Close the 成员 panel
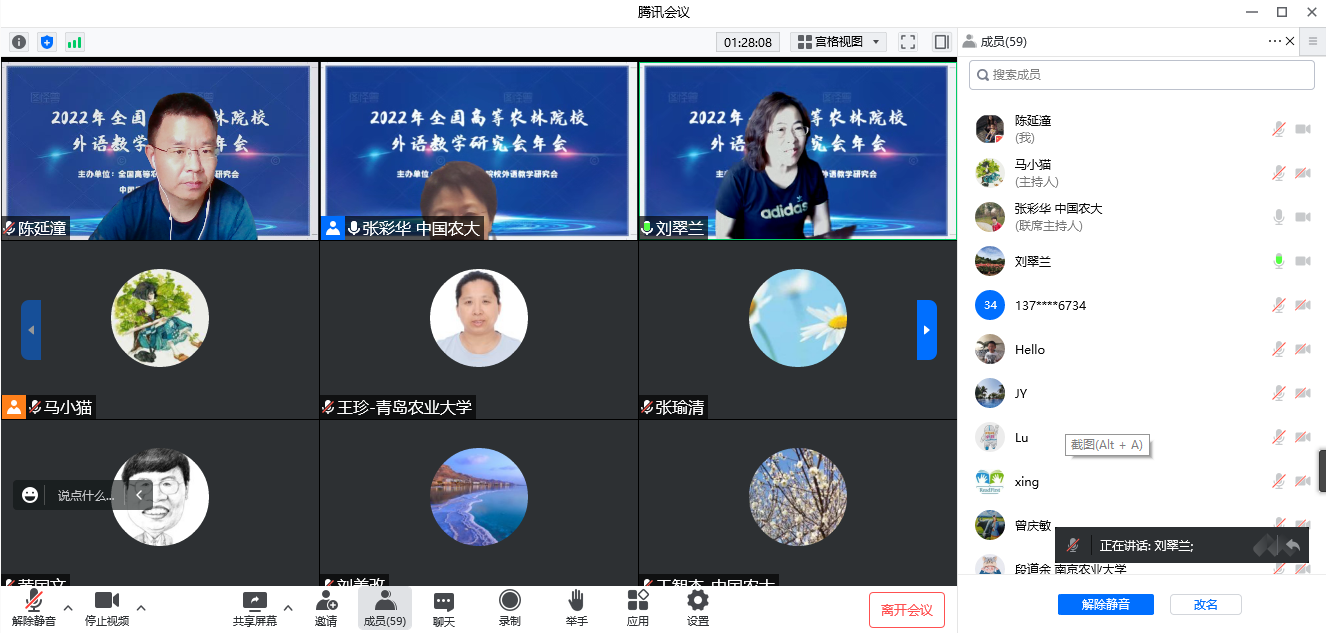The height and width of the screenshot is (633, 1326). coord(1290,41)
